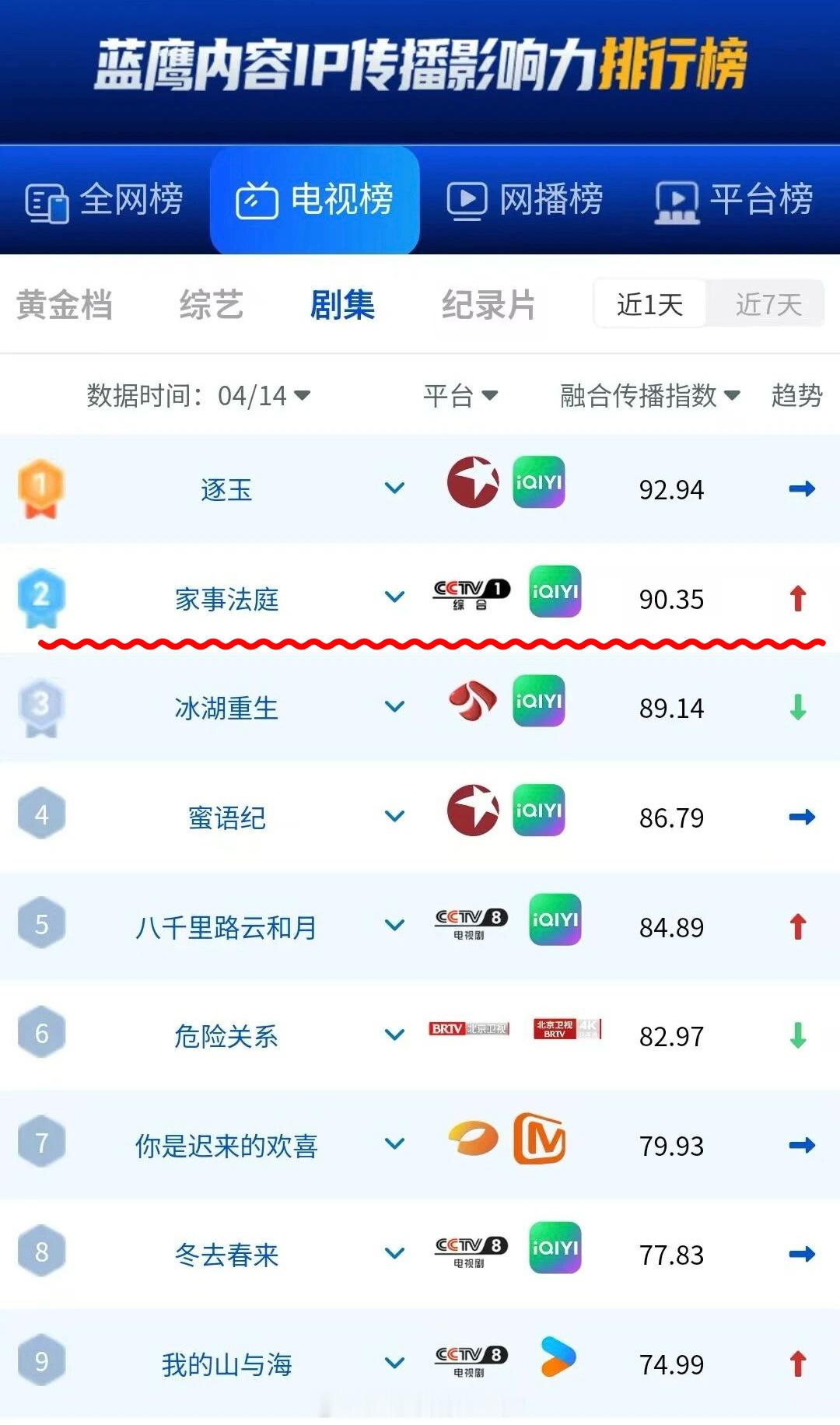Expand details chevron next to 冬去春来
The height and width of the screenshot is (1425, 840).
click(x=394, y=1253)
